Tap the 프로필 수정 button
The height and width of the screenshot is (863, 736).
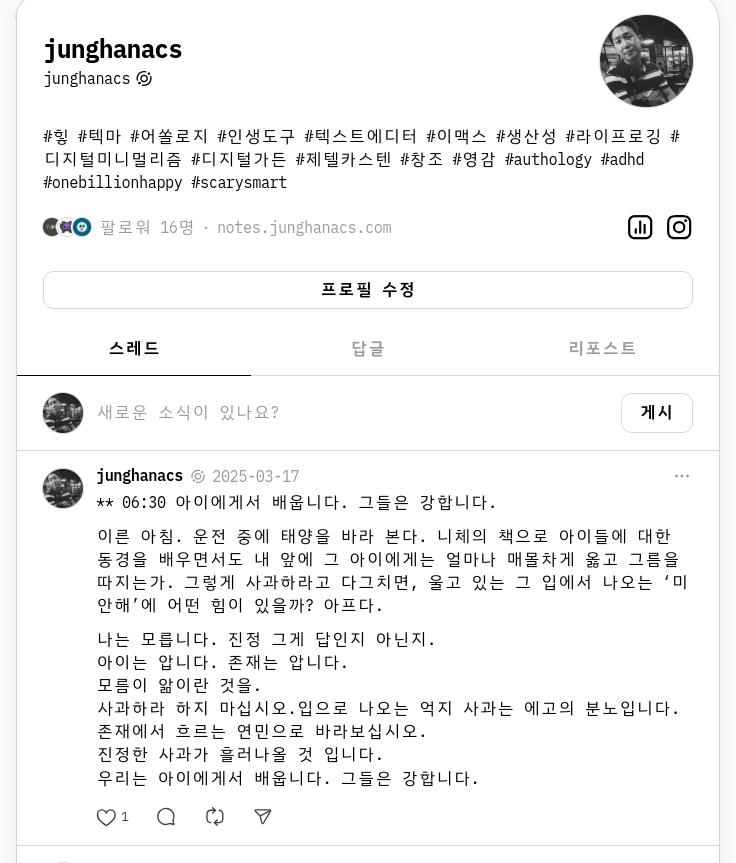point(367,290)
